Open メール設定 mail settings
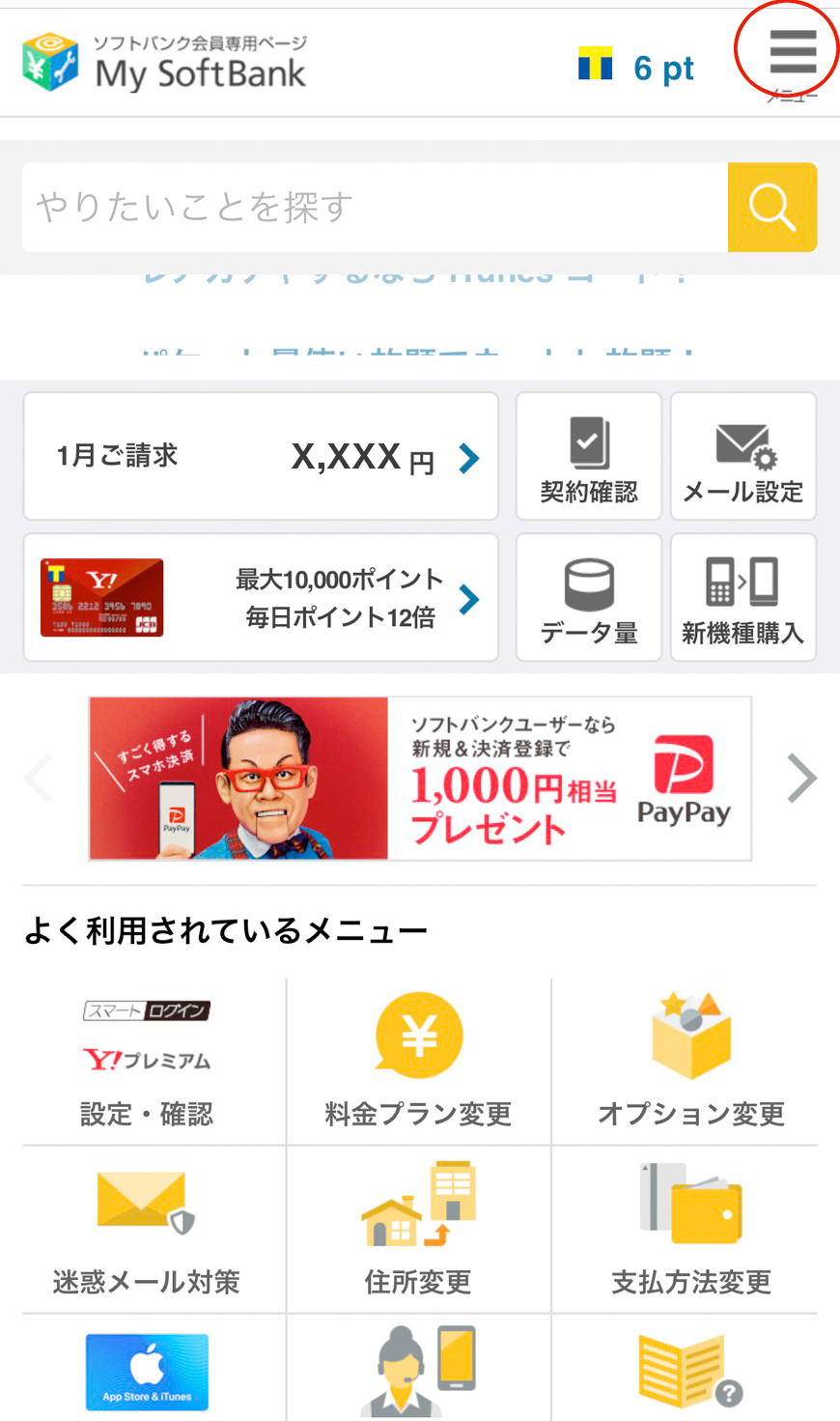Screen dimensions: 840x1421 [x=743, y=457]
